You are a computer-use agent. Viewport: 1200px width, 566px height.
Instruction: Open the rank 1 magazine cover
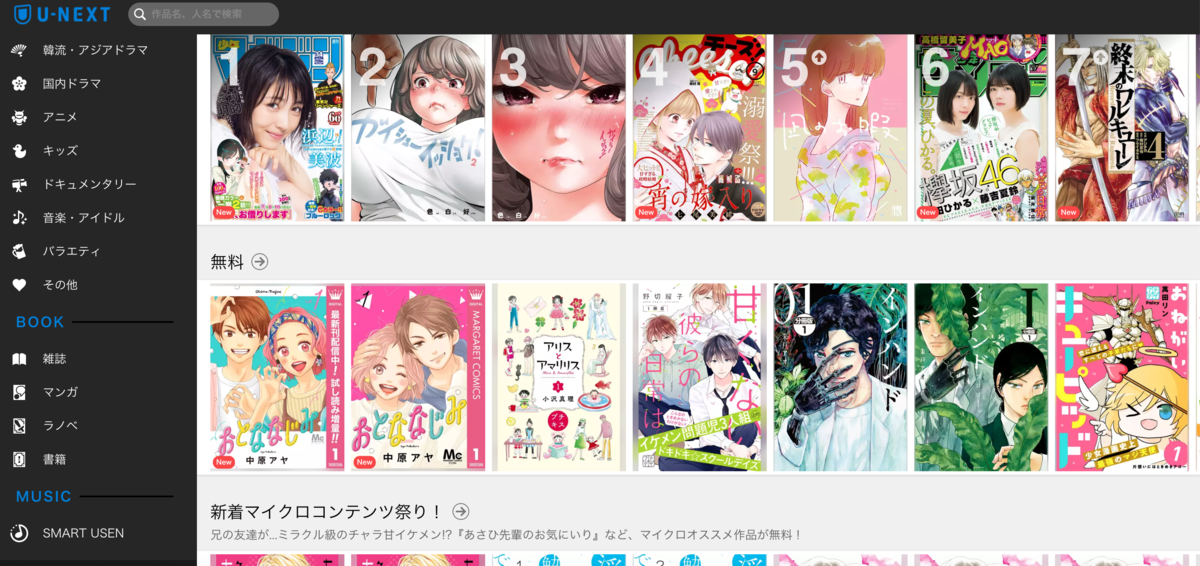tap(277, 128)
